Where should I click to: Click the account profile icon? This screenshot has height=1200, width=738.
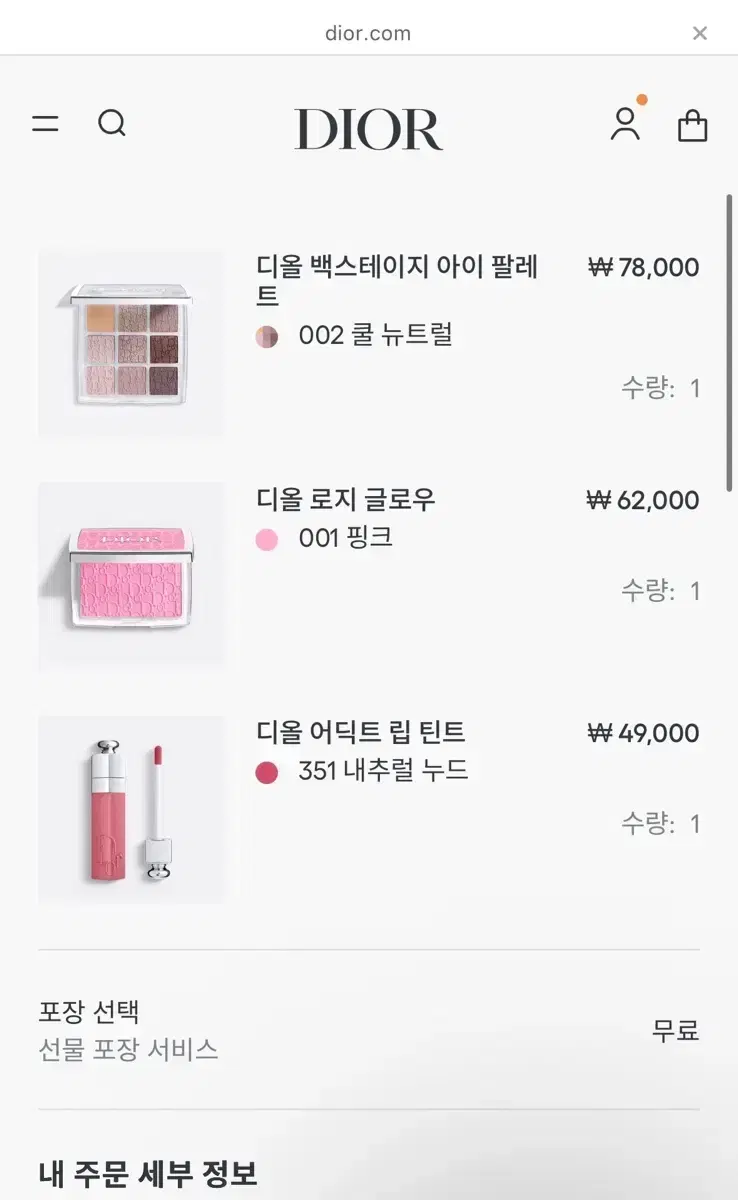(x=626, y=126)
